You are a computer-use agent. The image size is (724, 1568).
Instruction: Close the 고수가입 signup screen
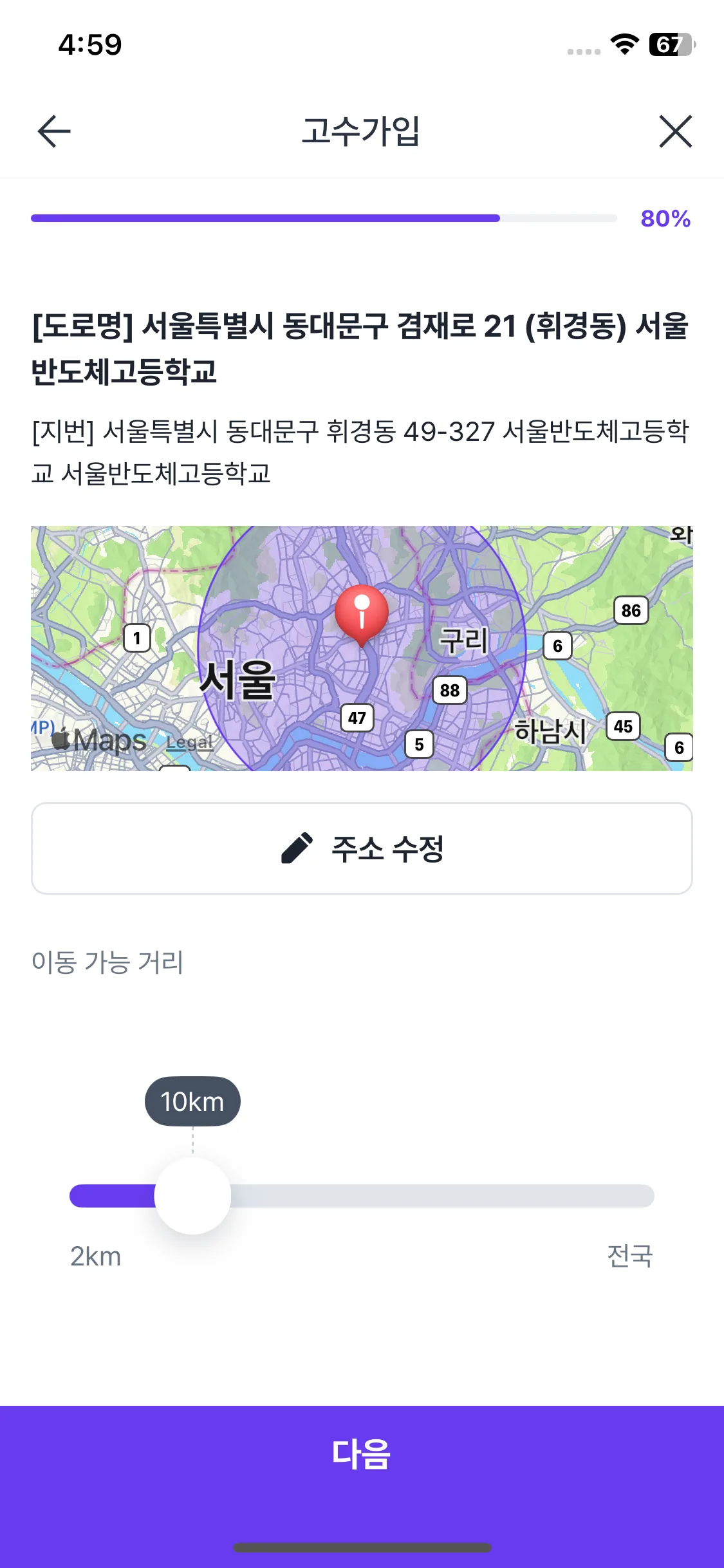click(675, 131)
